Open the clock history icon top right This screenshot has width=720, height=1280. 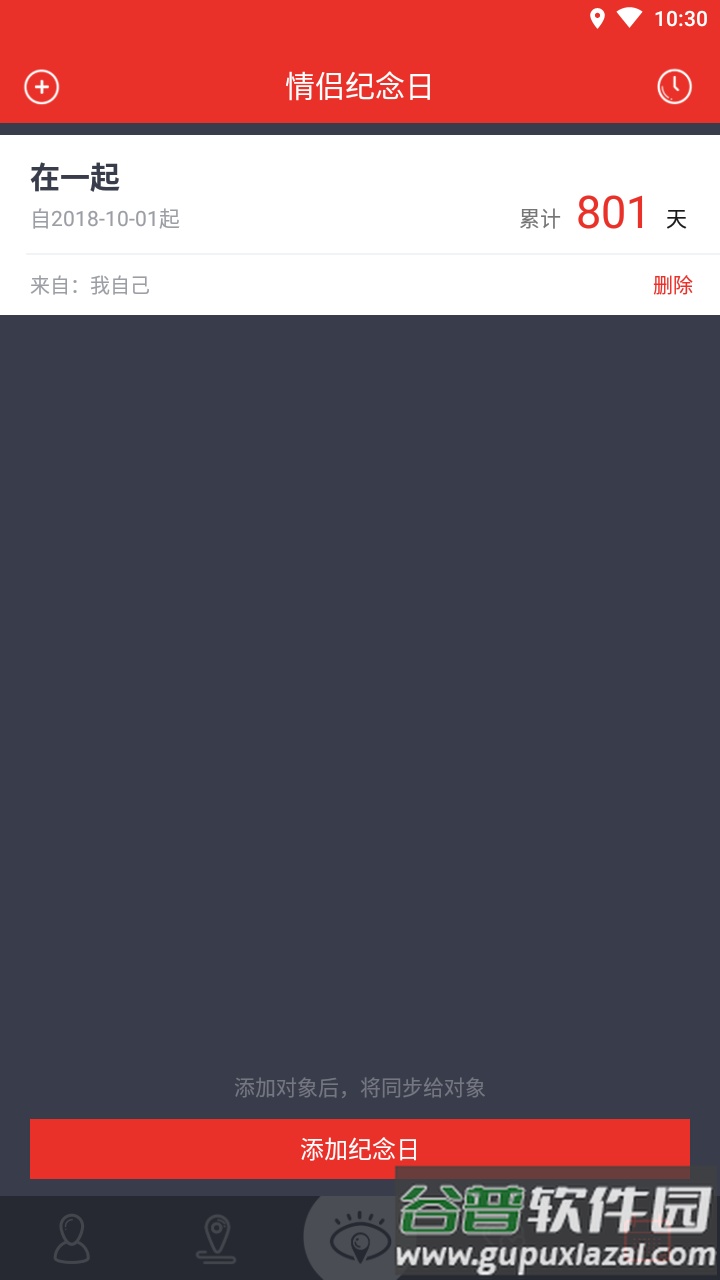[x=675, y=86]
